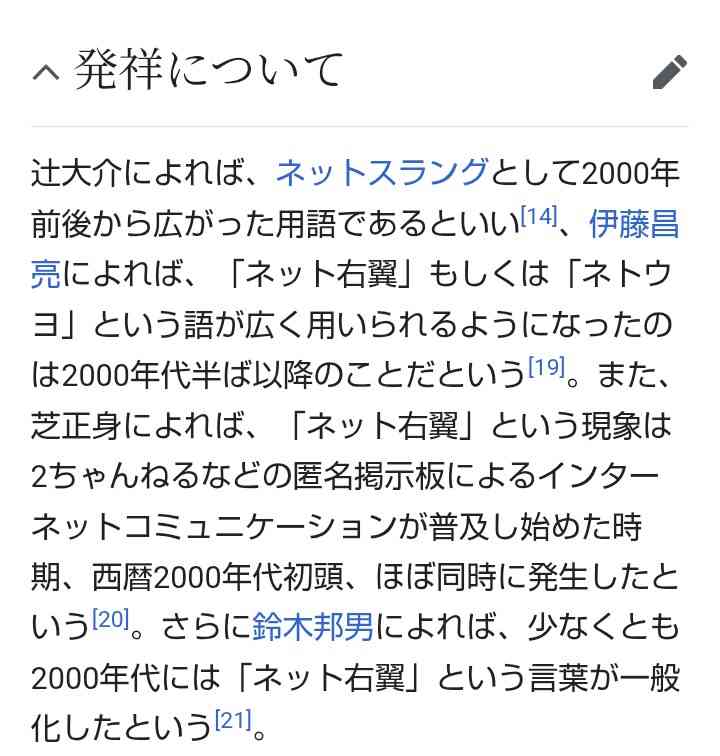Open the ネットスラング link
720x756 pixels.
[382, 173]
